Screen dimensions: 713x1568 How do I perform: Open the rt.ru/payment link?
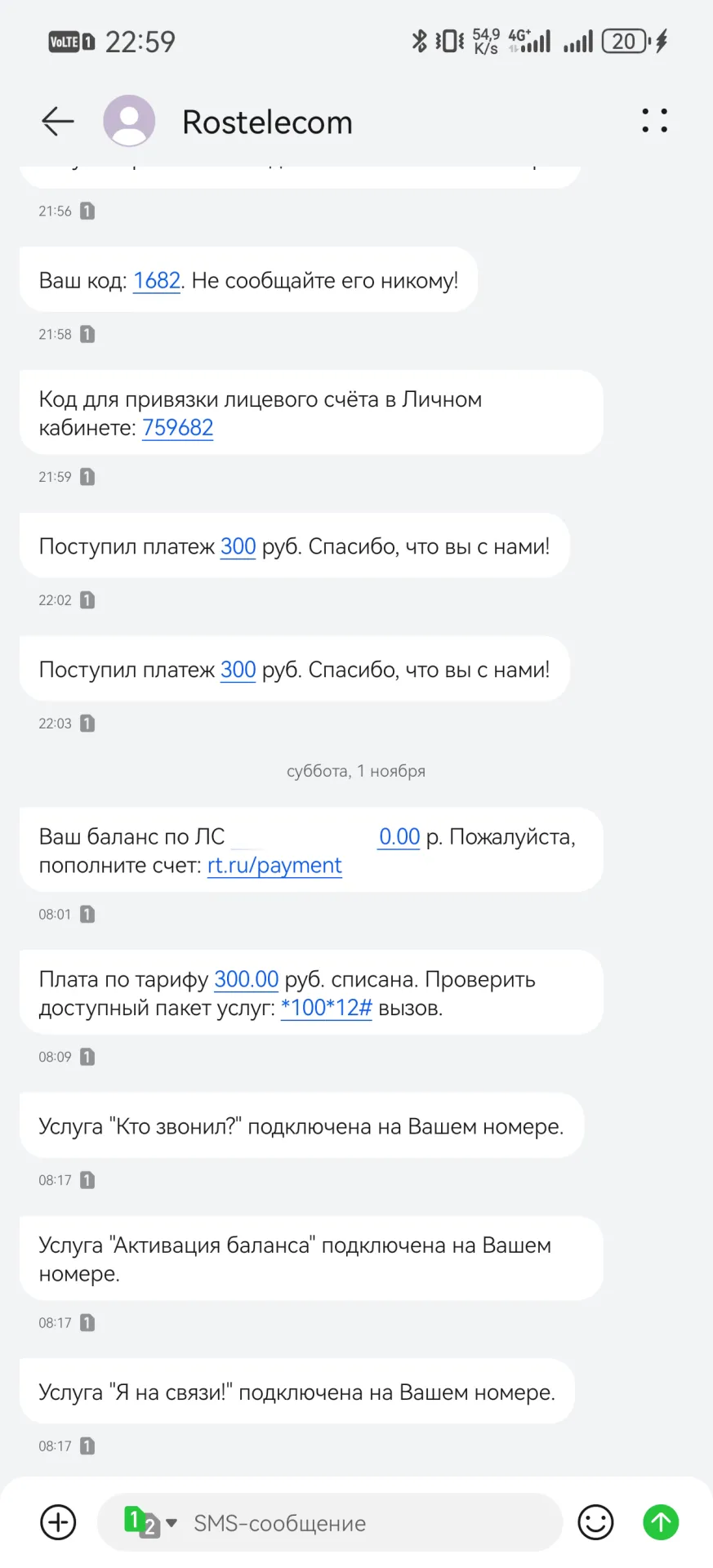274,866
